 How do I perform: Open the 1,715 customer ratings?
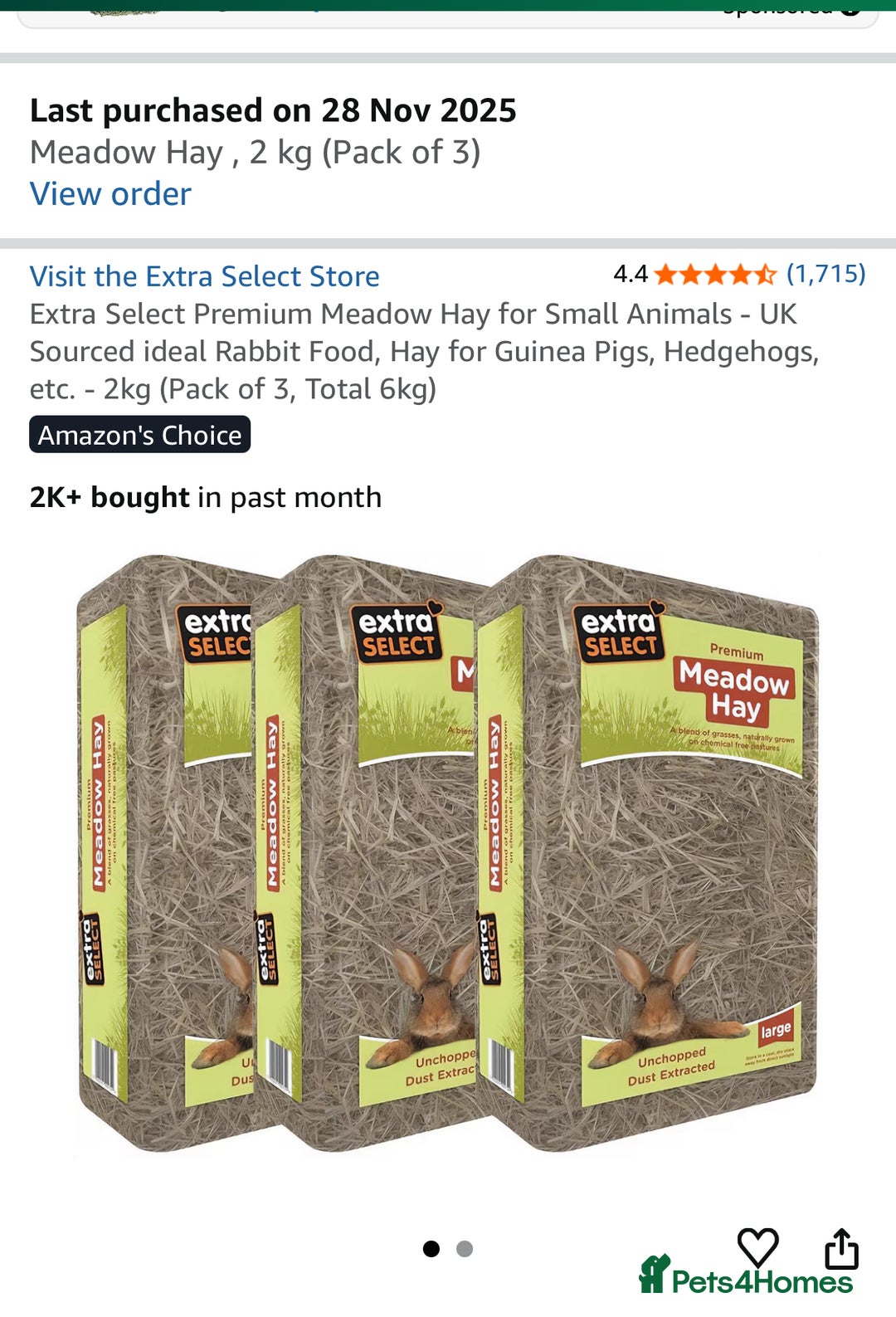tap(825, 274)
